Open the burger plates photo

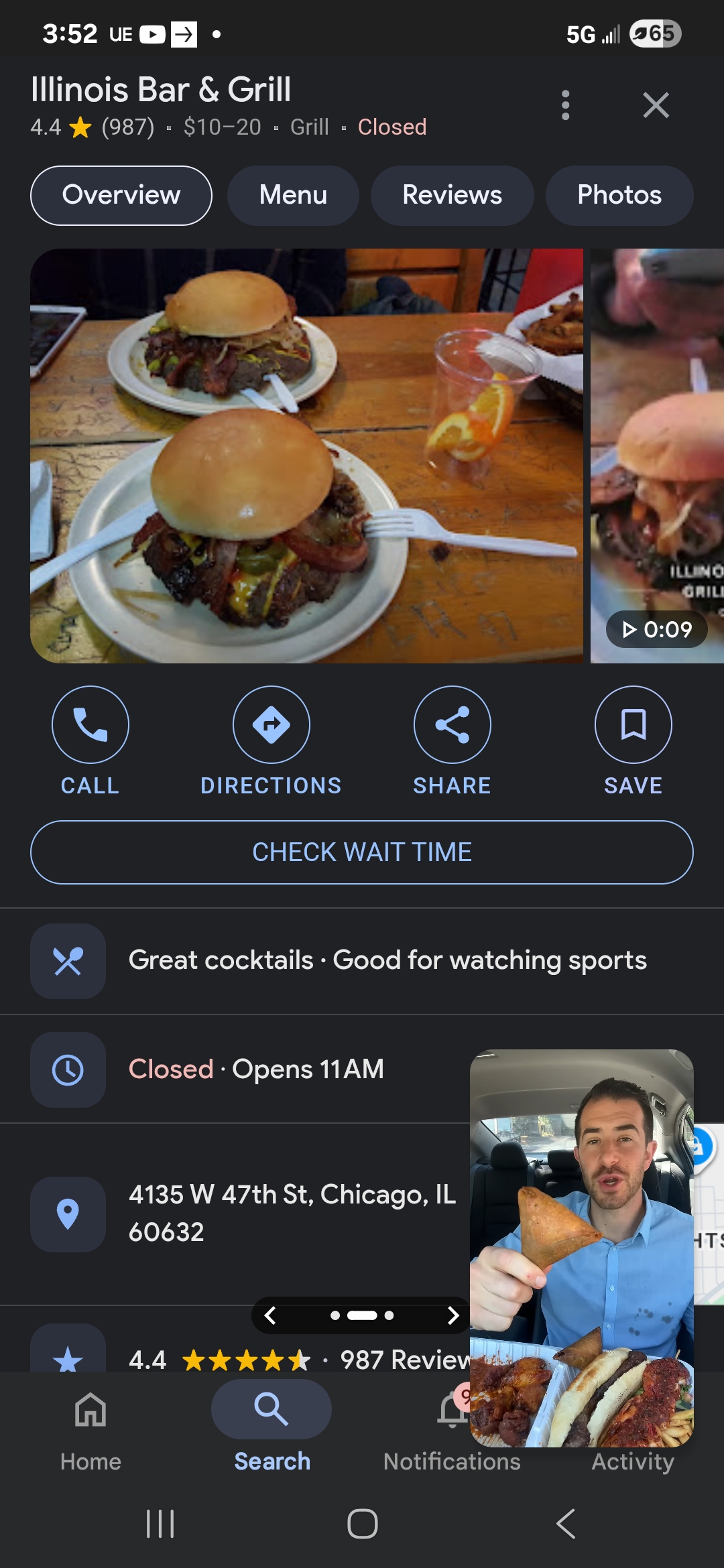click(x=306, y=456)
